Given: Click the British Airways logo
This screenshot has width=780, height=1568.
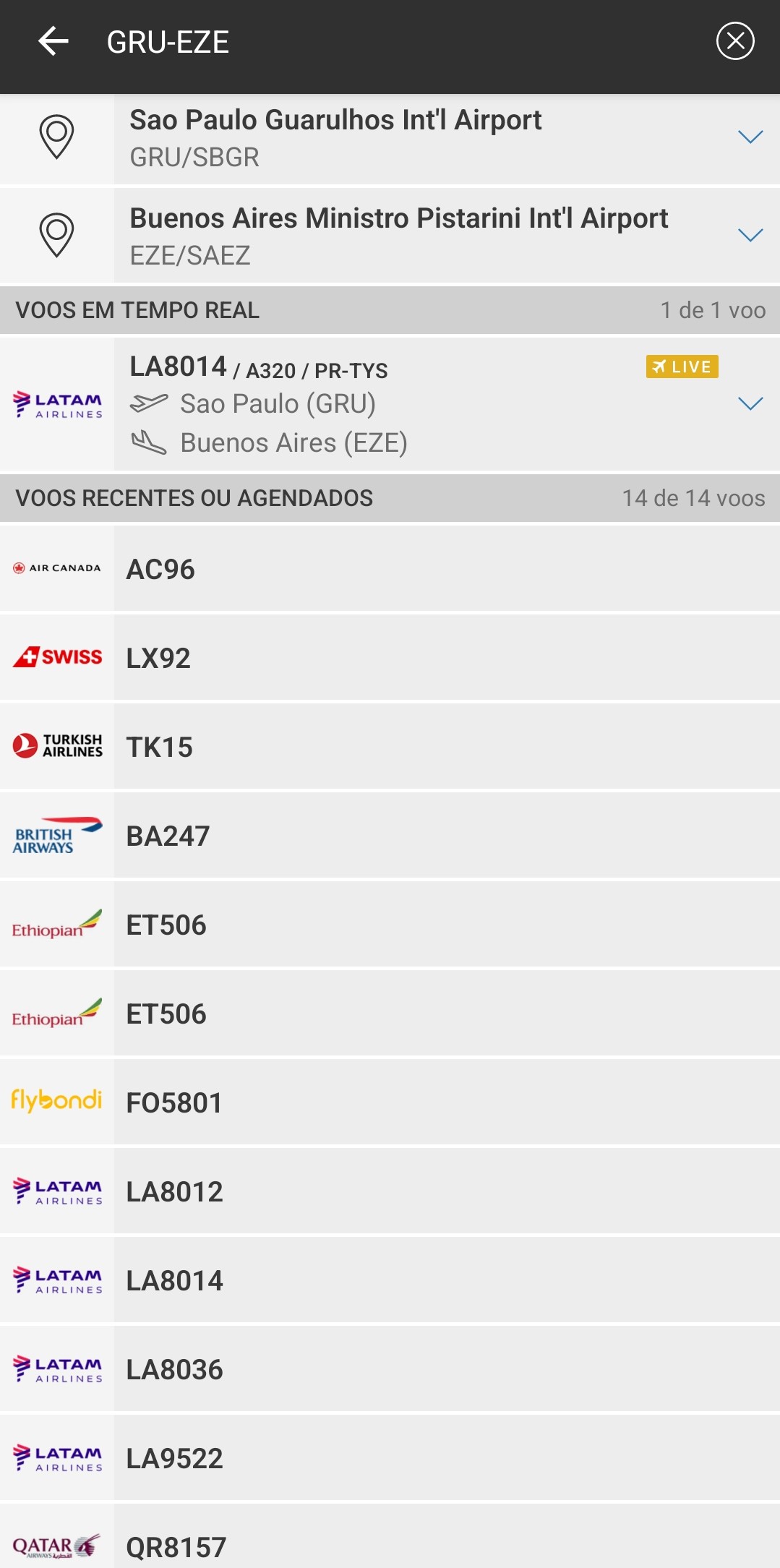Looking at the screenshot, I should click(56, 835).
